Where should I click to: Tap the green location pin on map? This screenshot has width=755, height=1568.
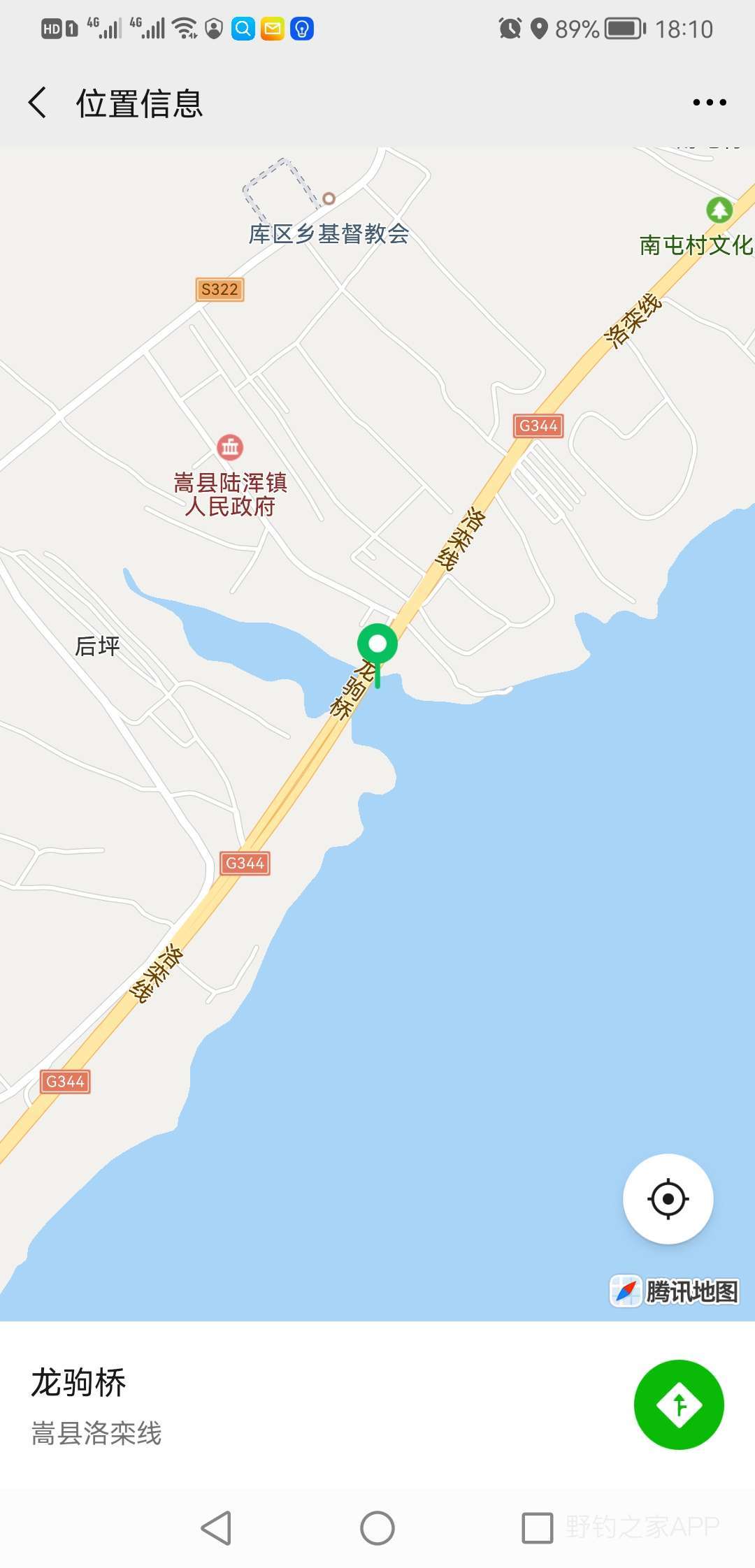[x=377, y=644]
